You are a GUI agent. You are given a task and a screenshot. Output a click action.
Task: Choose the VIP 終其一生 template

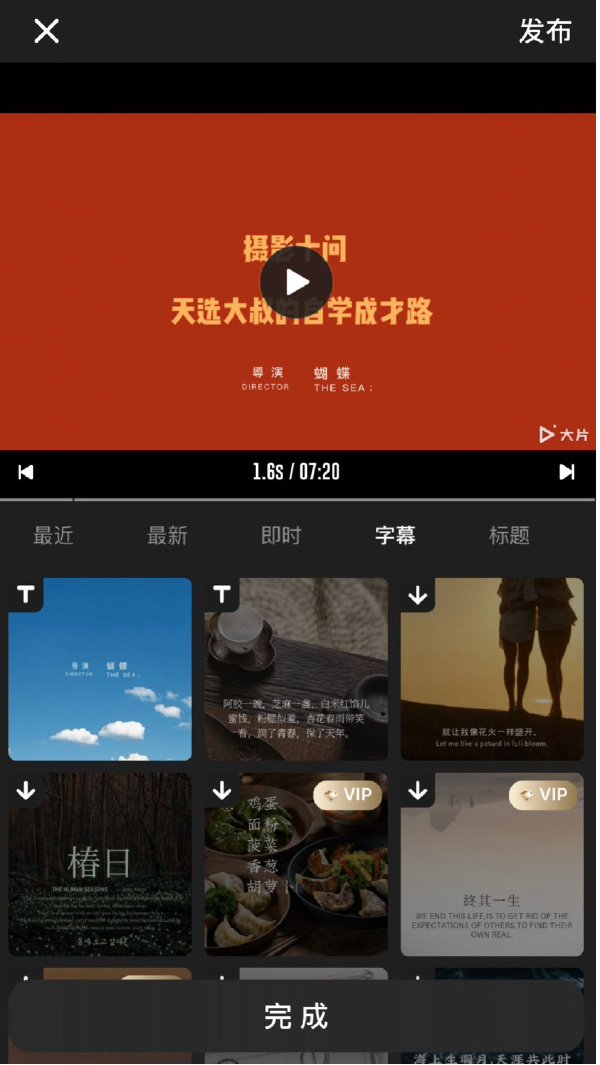pos(492,864)
